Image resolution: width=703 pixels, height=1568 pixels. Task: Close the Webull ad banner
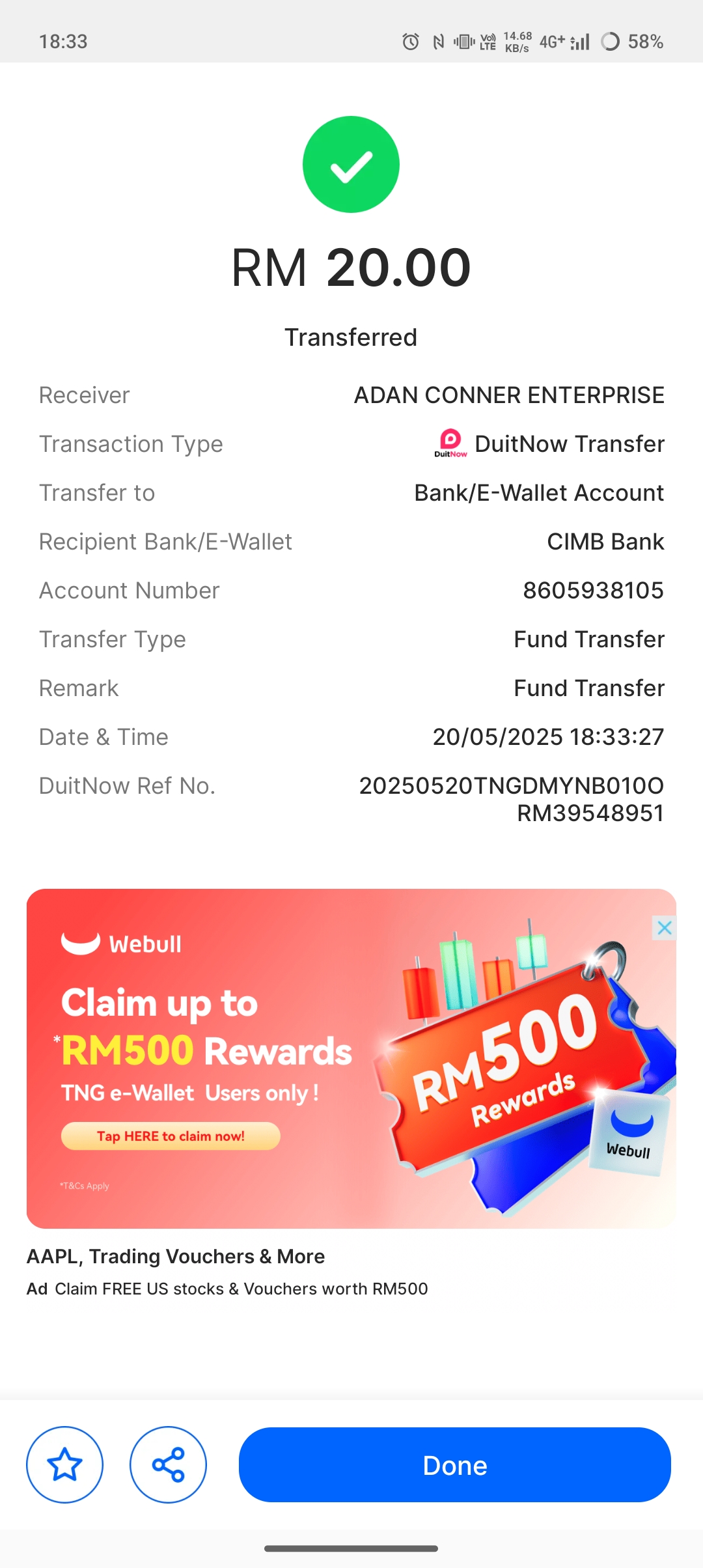coord(664,928)
